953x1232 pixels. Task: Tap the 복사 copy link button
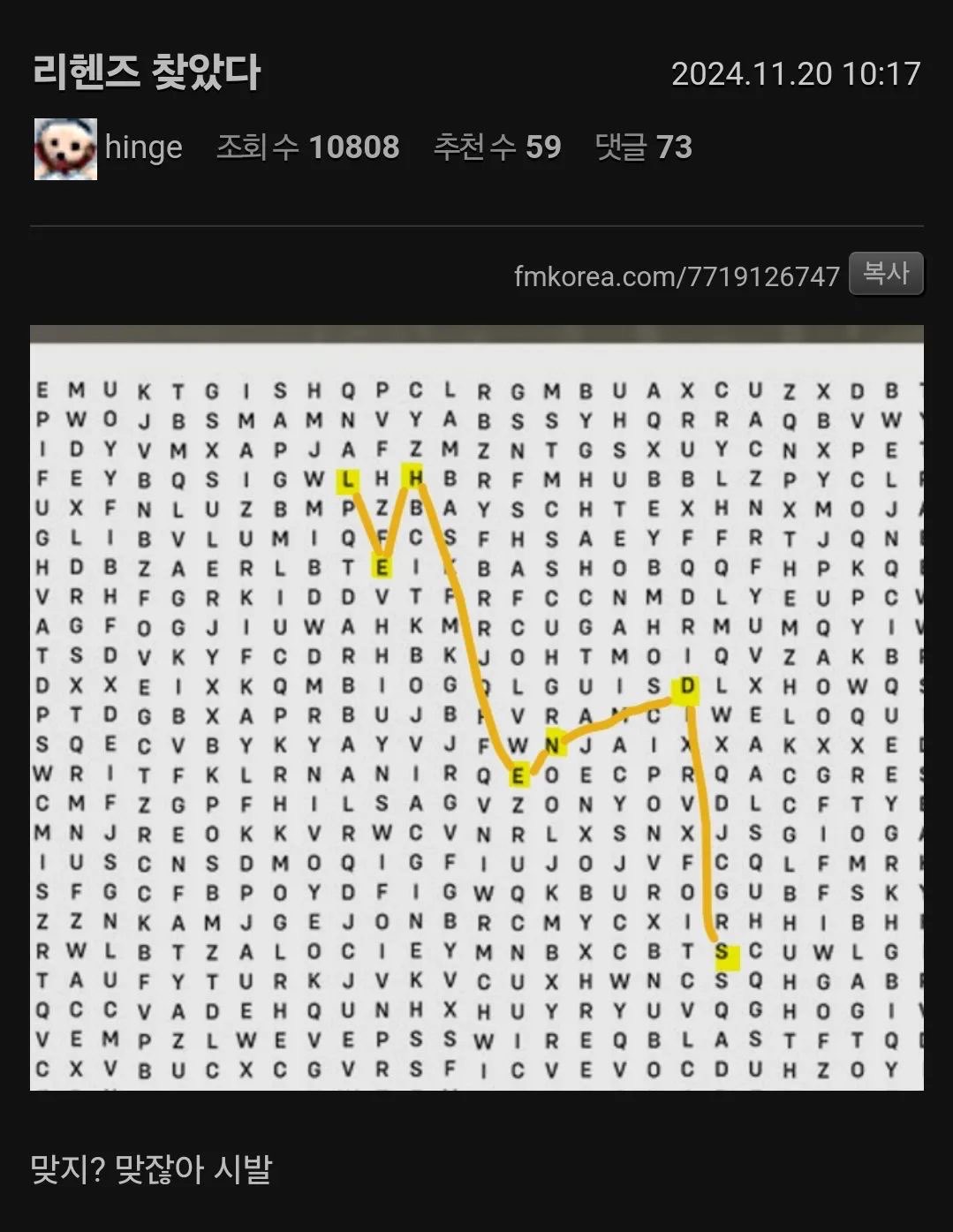(885, 274)
